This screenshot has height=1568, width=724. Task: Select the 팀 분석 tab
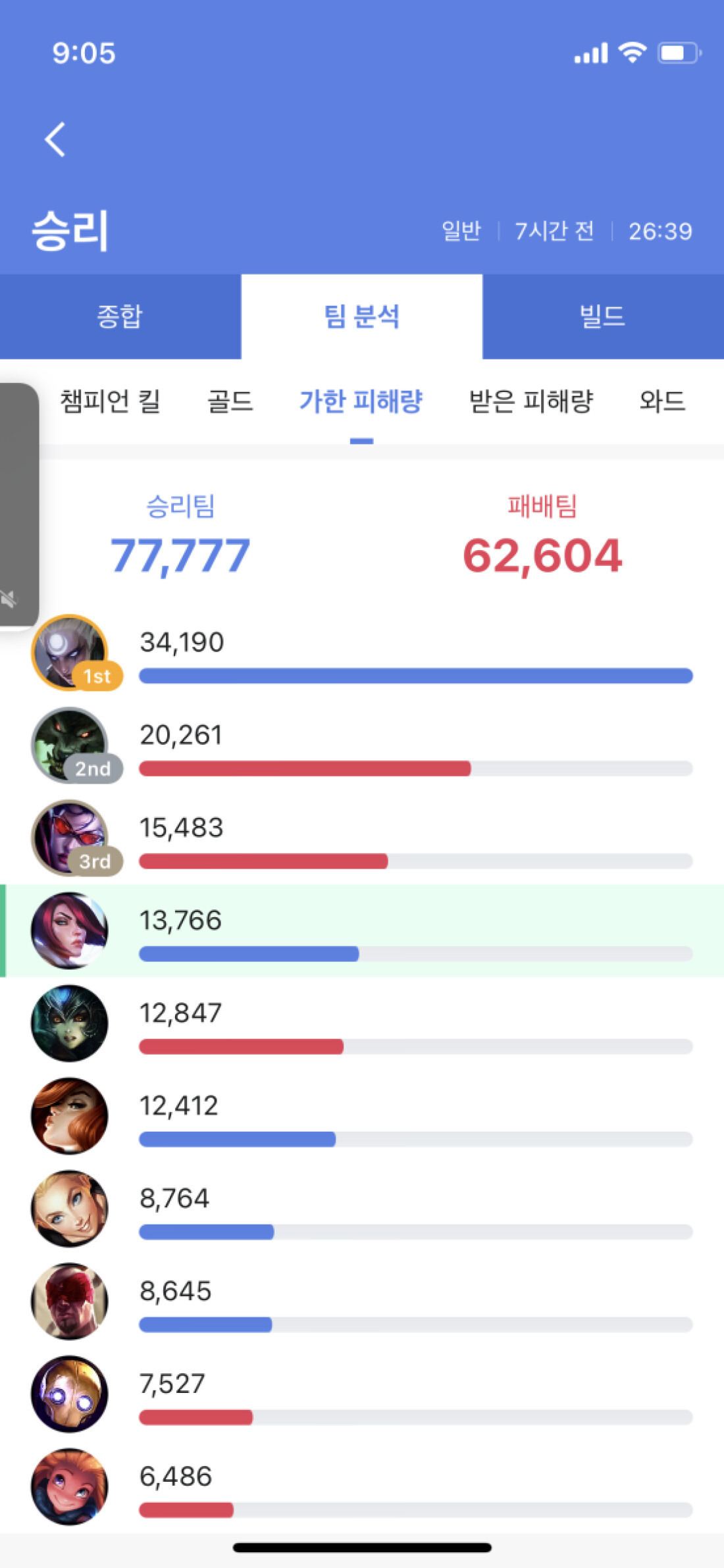coord(361,316)
